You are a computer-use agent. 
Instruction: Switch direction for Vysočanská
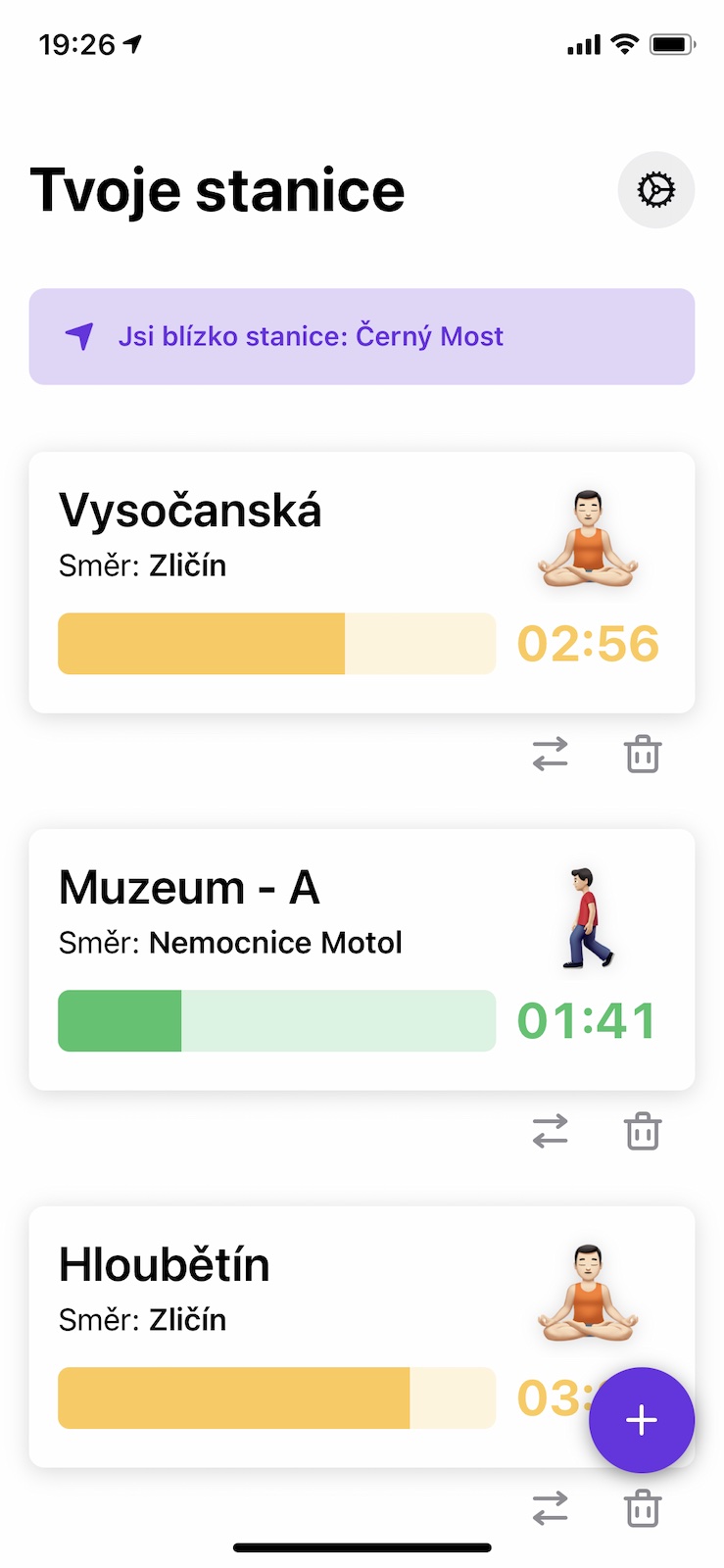551,755
